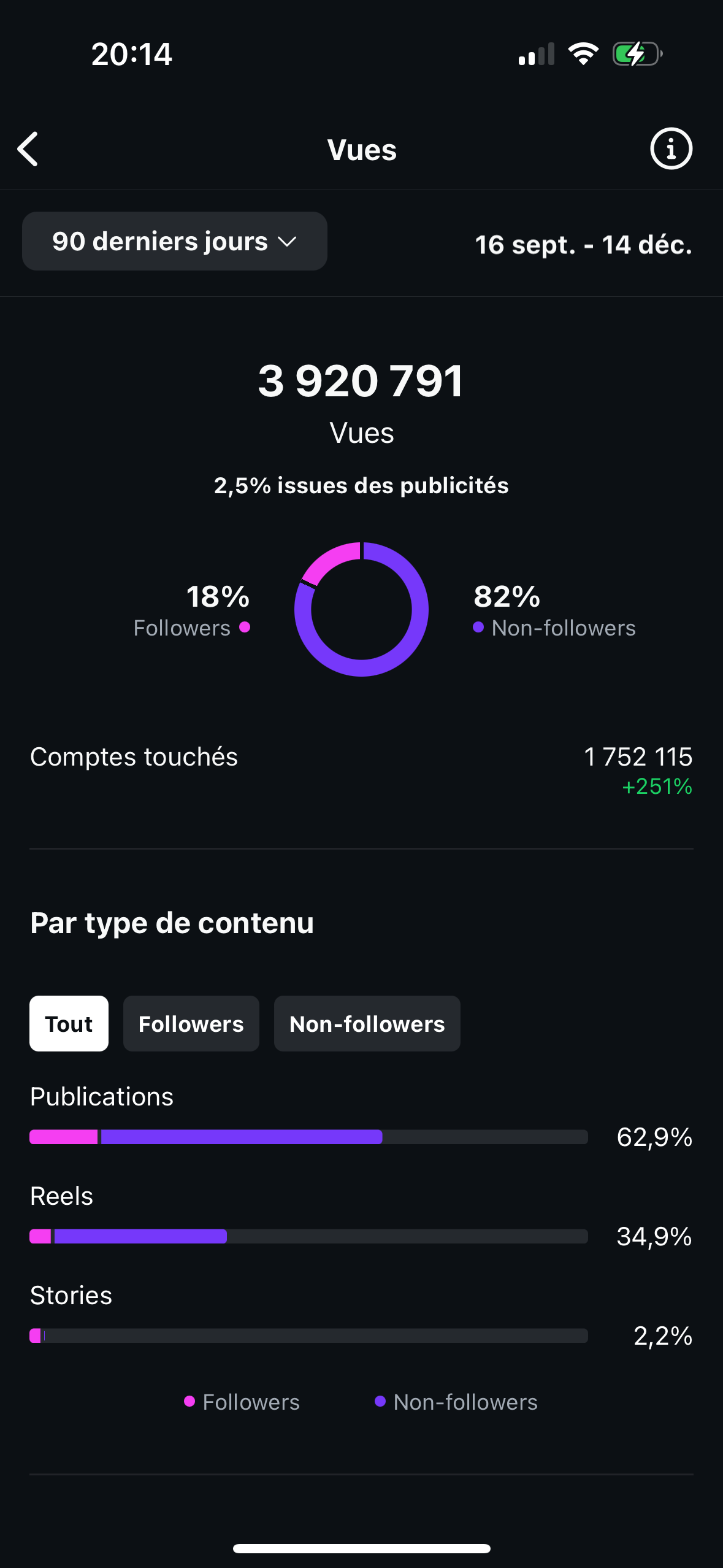Go back using the back arrow
Image resolution: width=723 pixels, height=1568 pixels.
(x=28, y=149)
